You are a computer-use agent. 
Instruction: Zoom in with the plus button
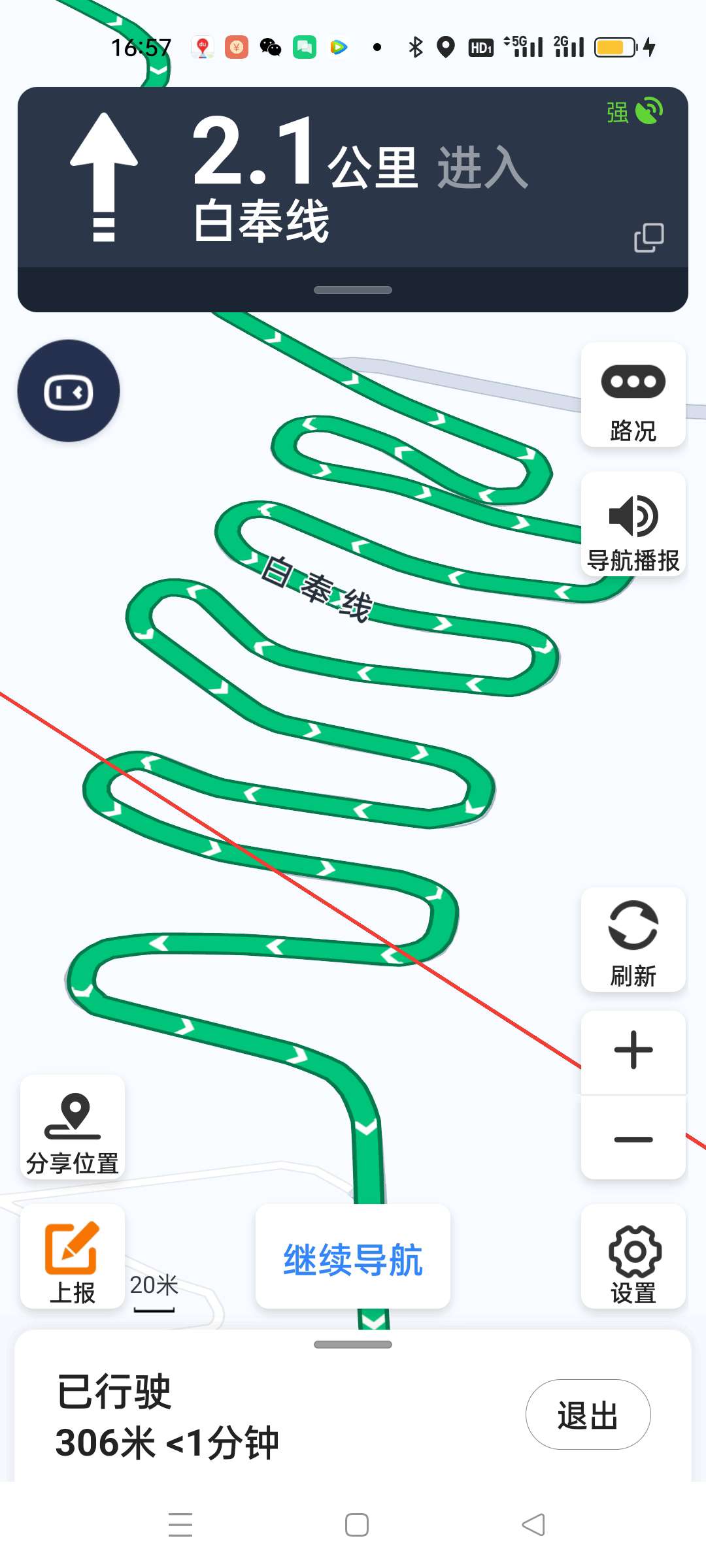point(633,1051)
